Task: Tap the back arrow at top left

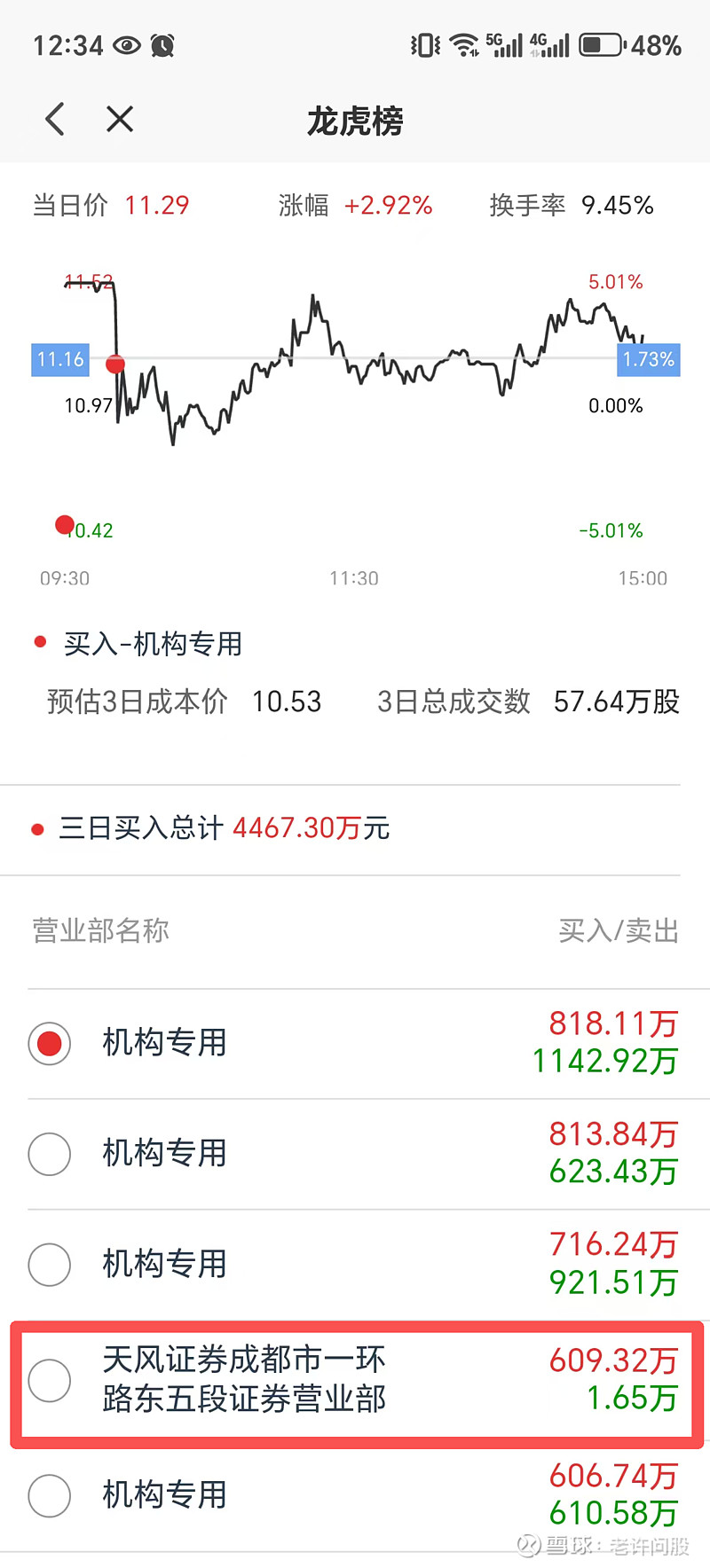Action: (53, 118)
